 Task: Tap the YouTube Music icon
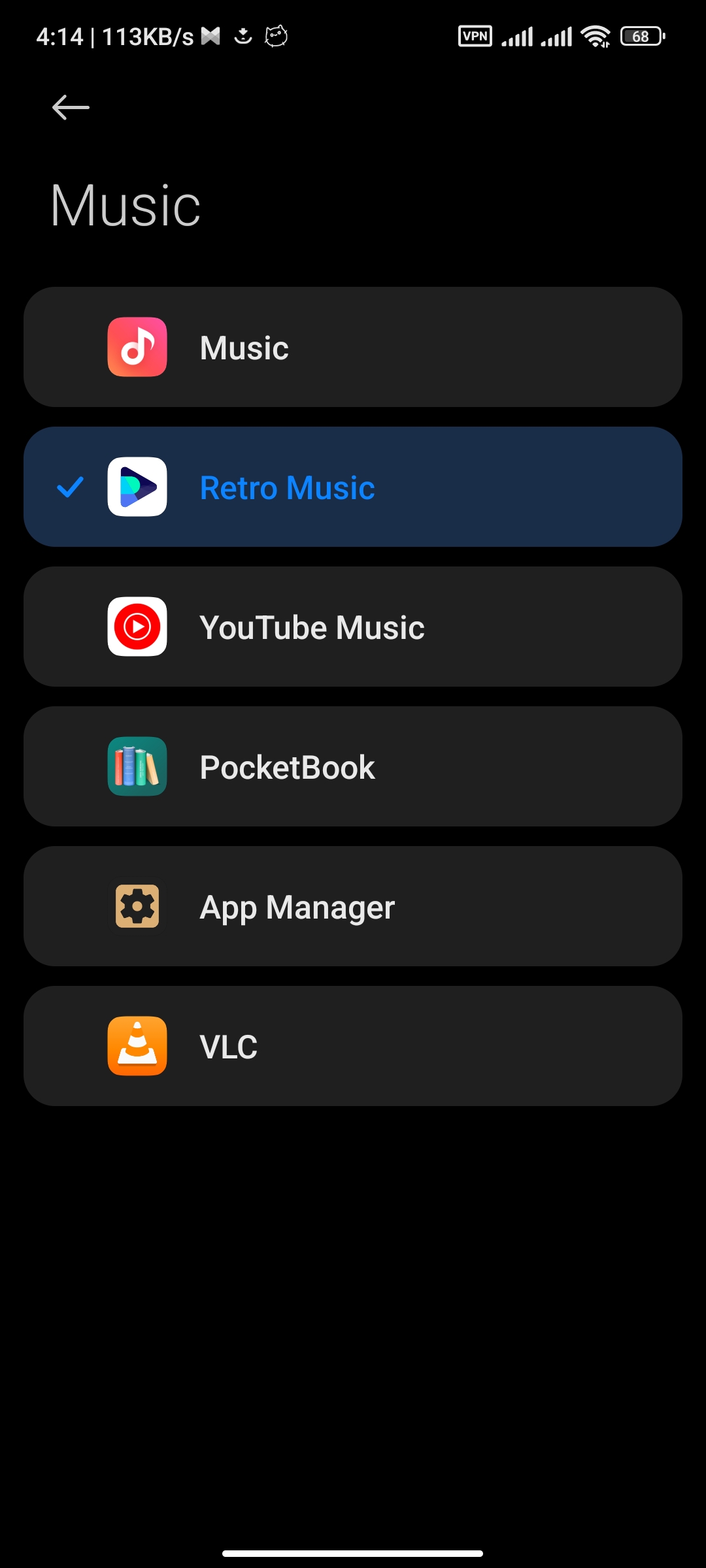(x=136, y=627)
